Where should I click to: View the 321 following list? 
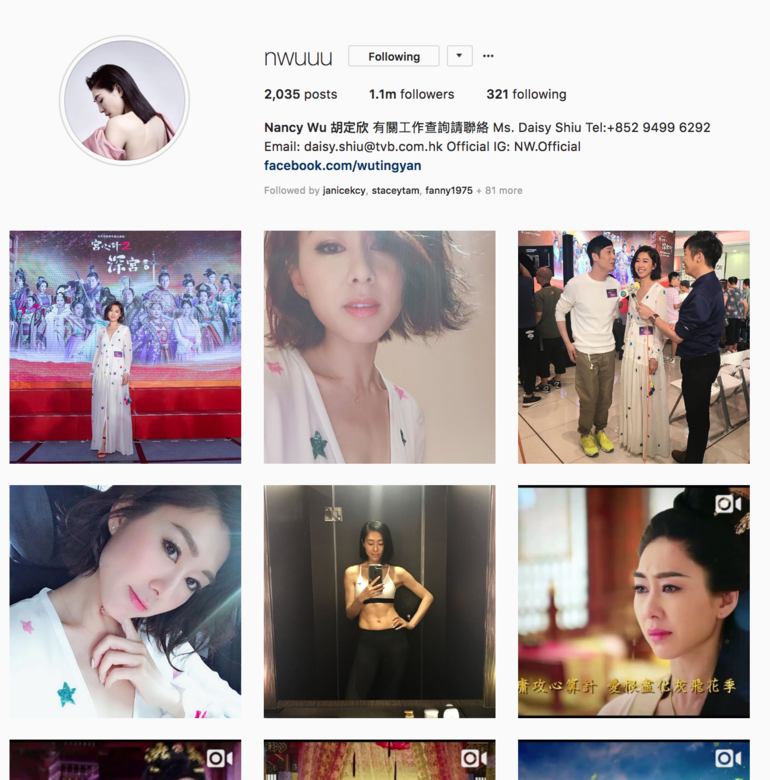pyautogui.click(x=526, y=94)
